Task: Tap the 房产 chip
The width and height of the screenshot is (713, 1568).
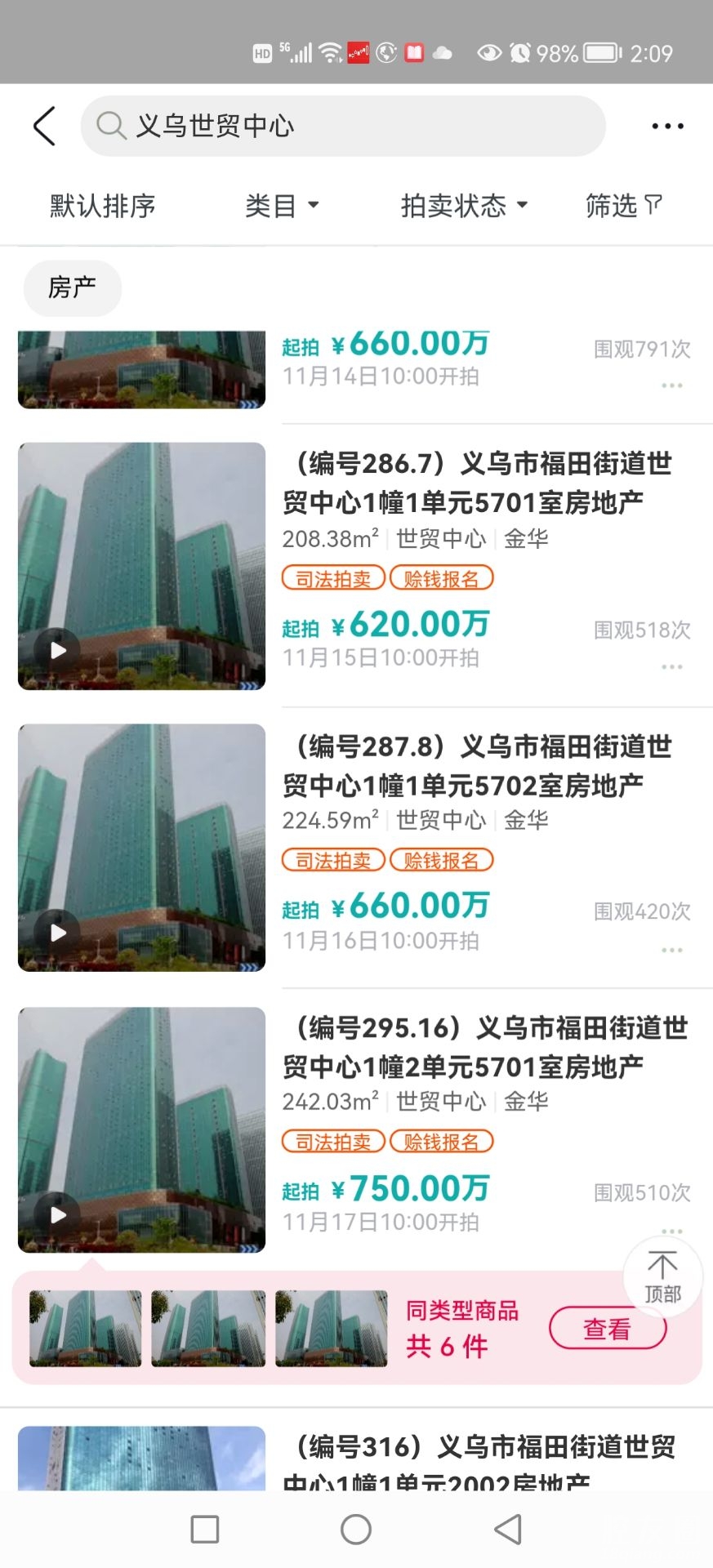Action: pyautogui.click(x=73, y=288)
